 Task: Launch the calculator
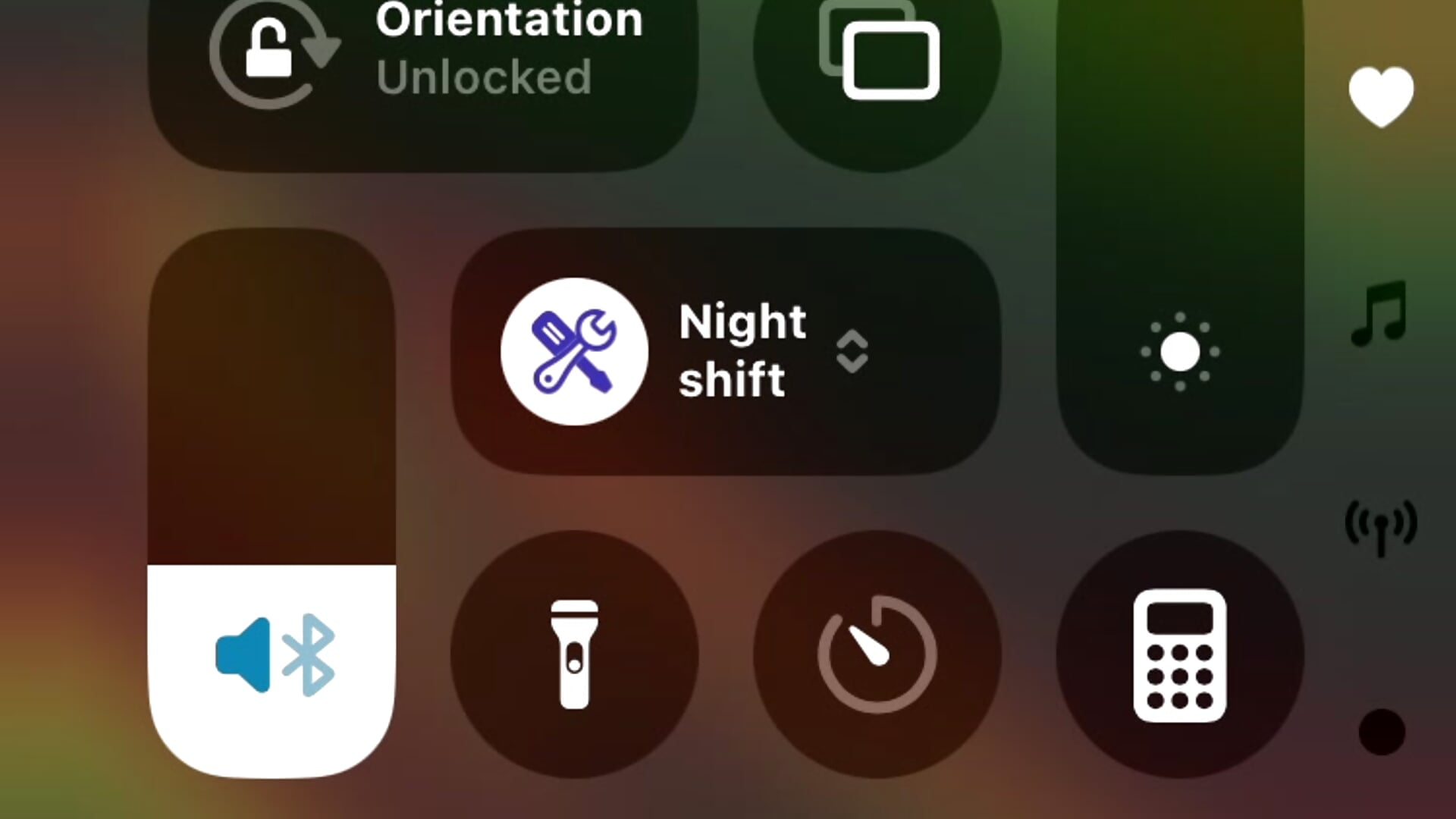pyautogui.click(x=1180, y=654)
